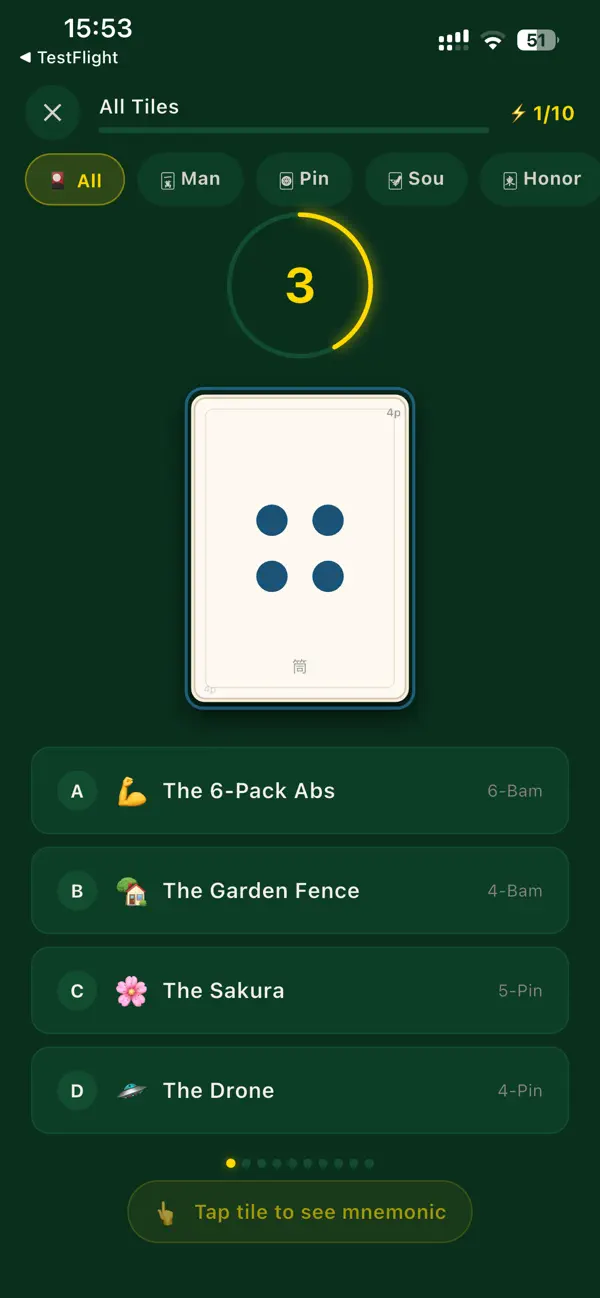This screenshot has height=1298, width=600.
Task: Choose answer A, The 6-Pack Abs
Action: coord(300,791)
